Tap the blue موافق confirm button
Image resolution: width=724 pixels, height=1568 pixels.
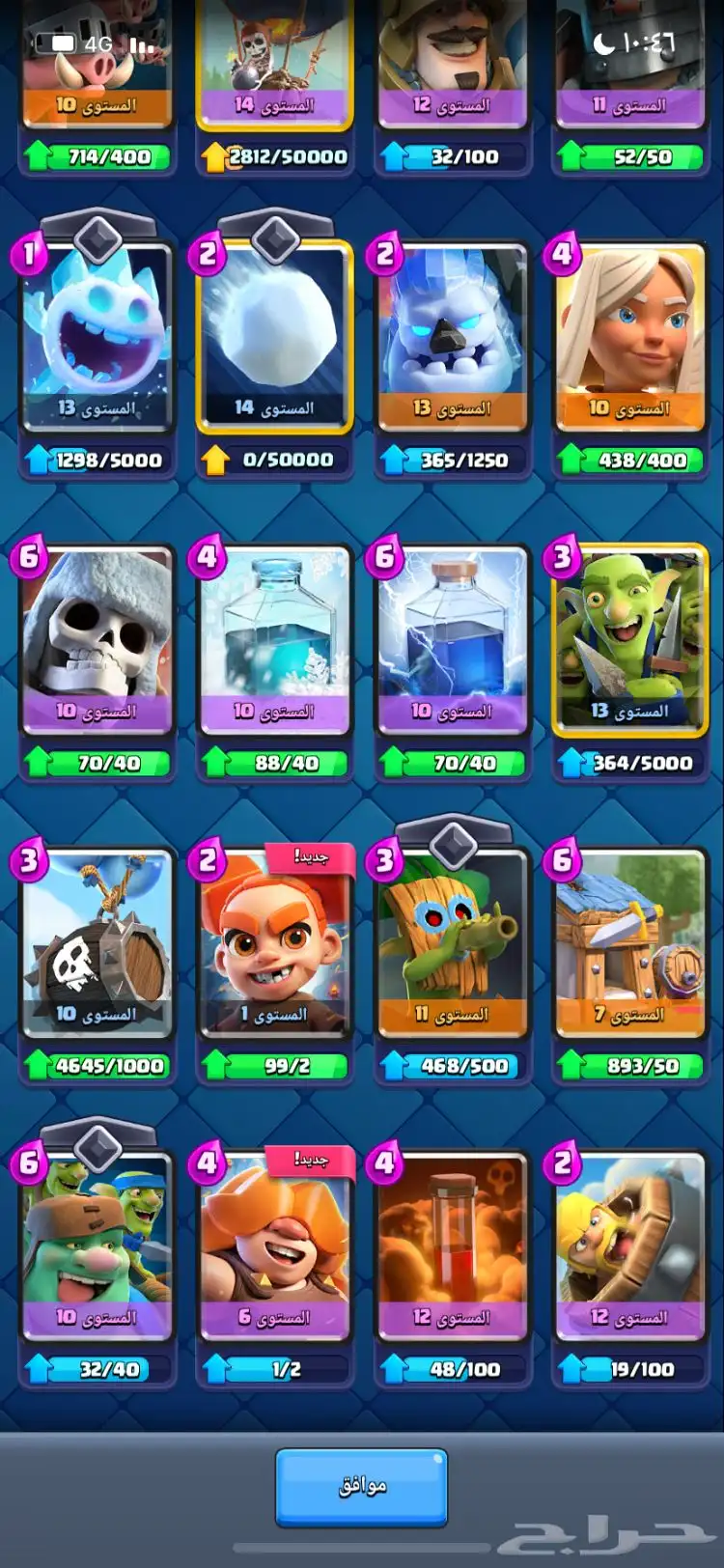(x=361, y=1486)
